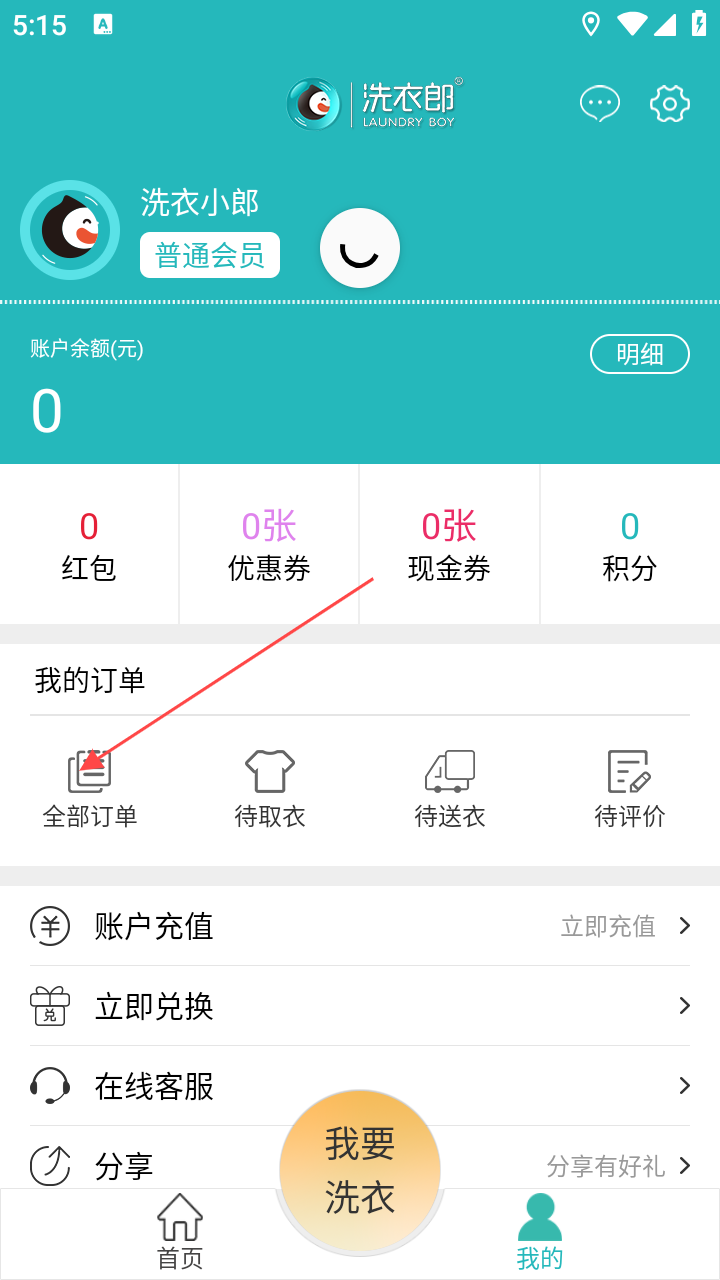Contact 在线客服 online support

pyautogui.click(x=360, y=1086)
